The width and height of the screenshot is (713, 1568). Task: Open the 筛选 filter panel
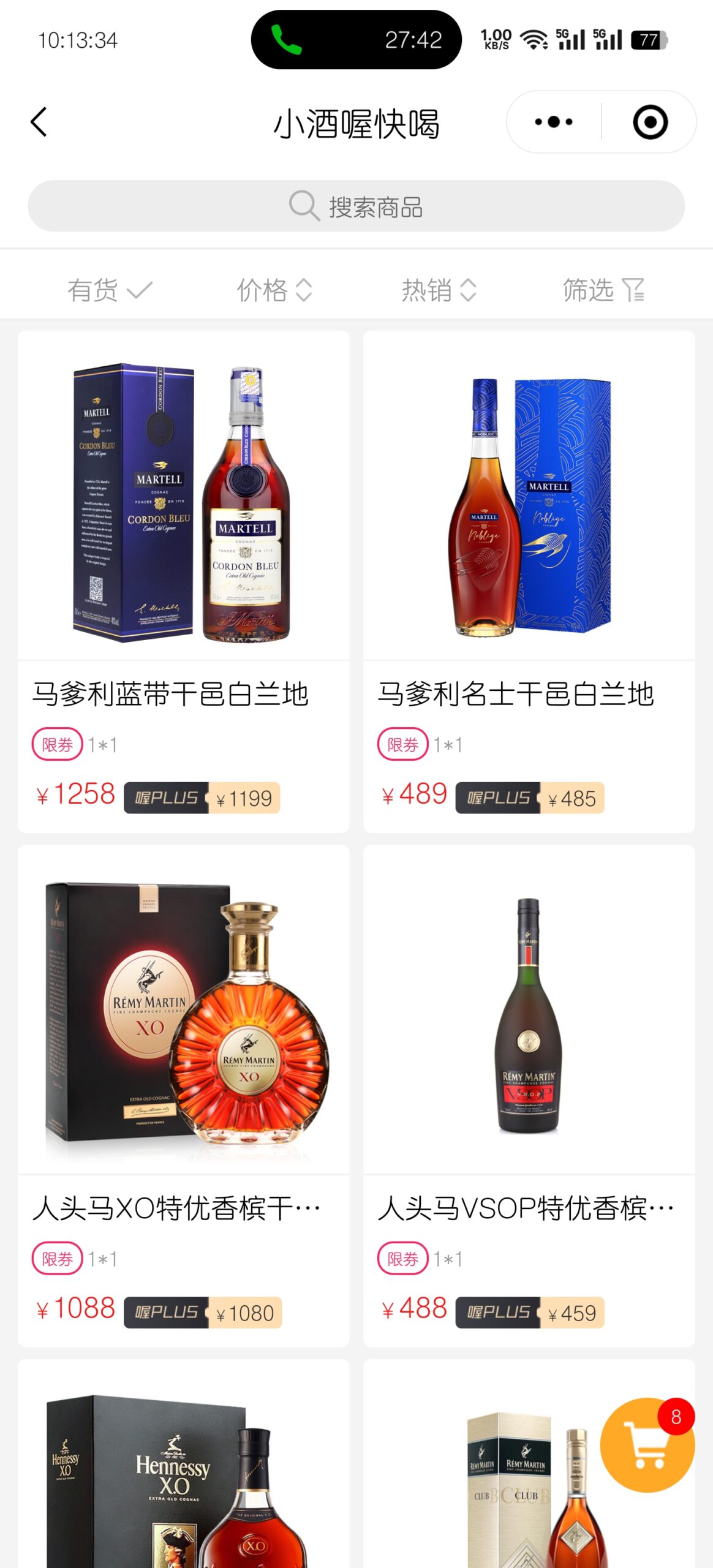[603, 290]
